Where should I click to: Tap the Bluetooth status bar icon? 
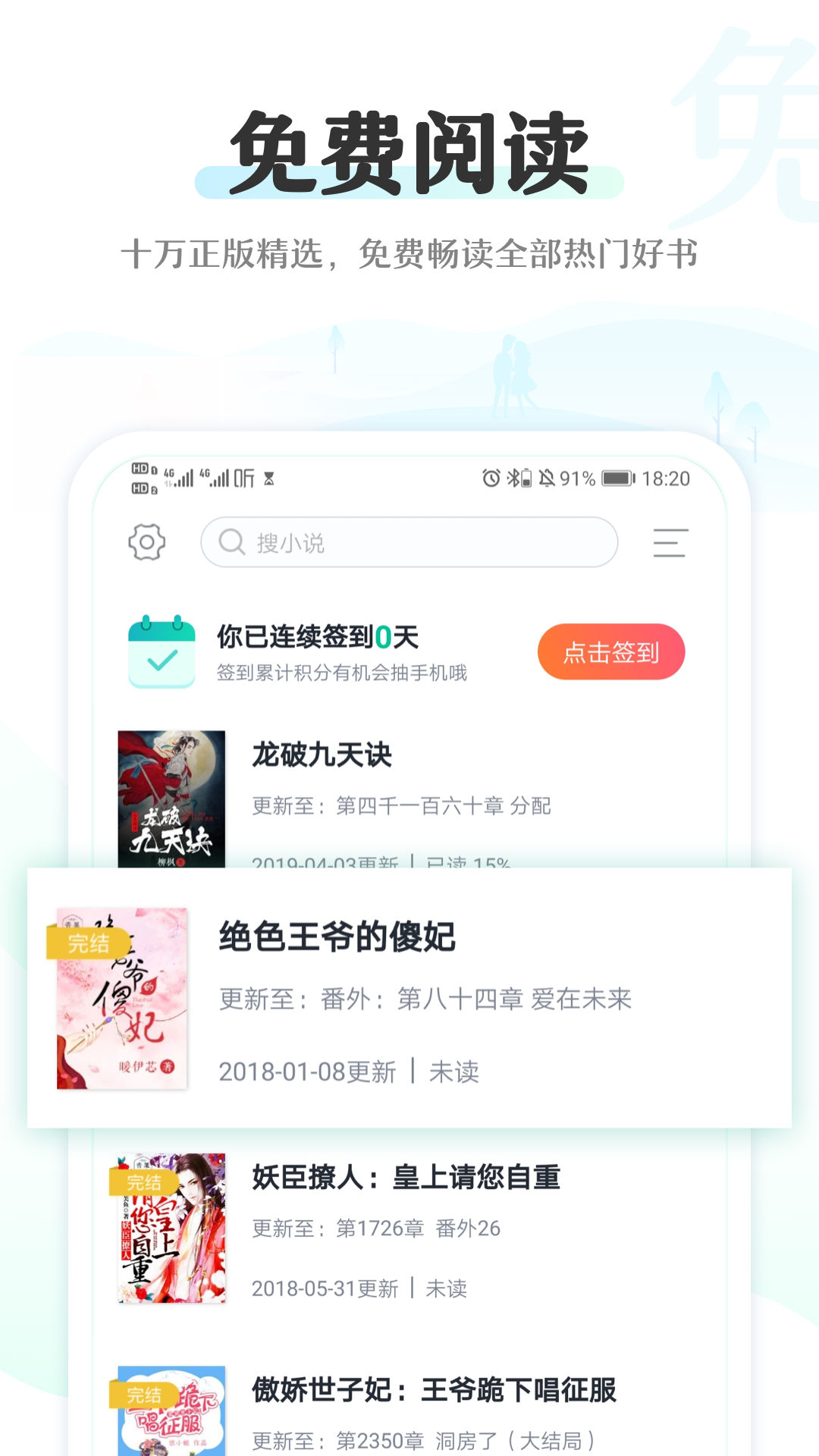pyautogui.click(x=514, y=478)
